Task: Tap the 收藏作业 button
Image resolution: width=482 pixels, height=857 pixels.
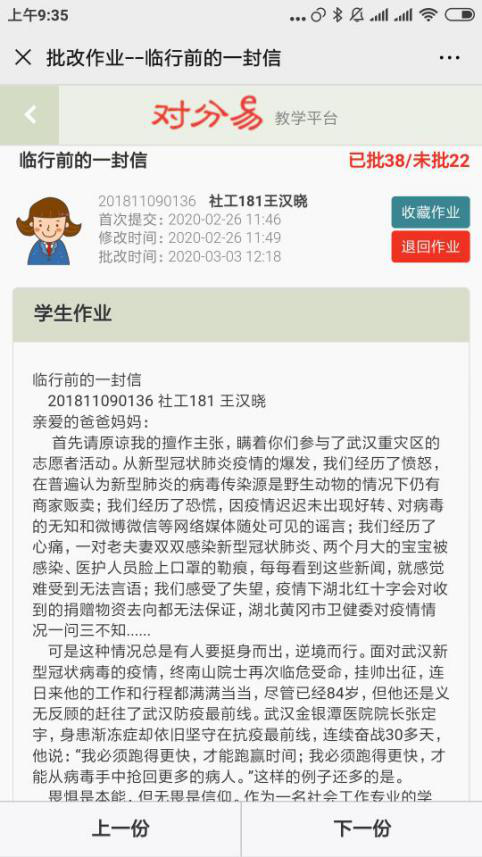Action: [431, 212]
